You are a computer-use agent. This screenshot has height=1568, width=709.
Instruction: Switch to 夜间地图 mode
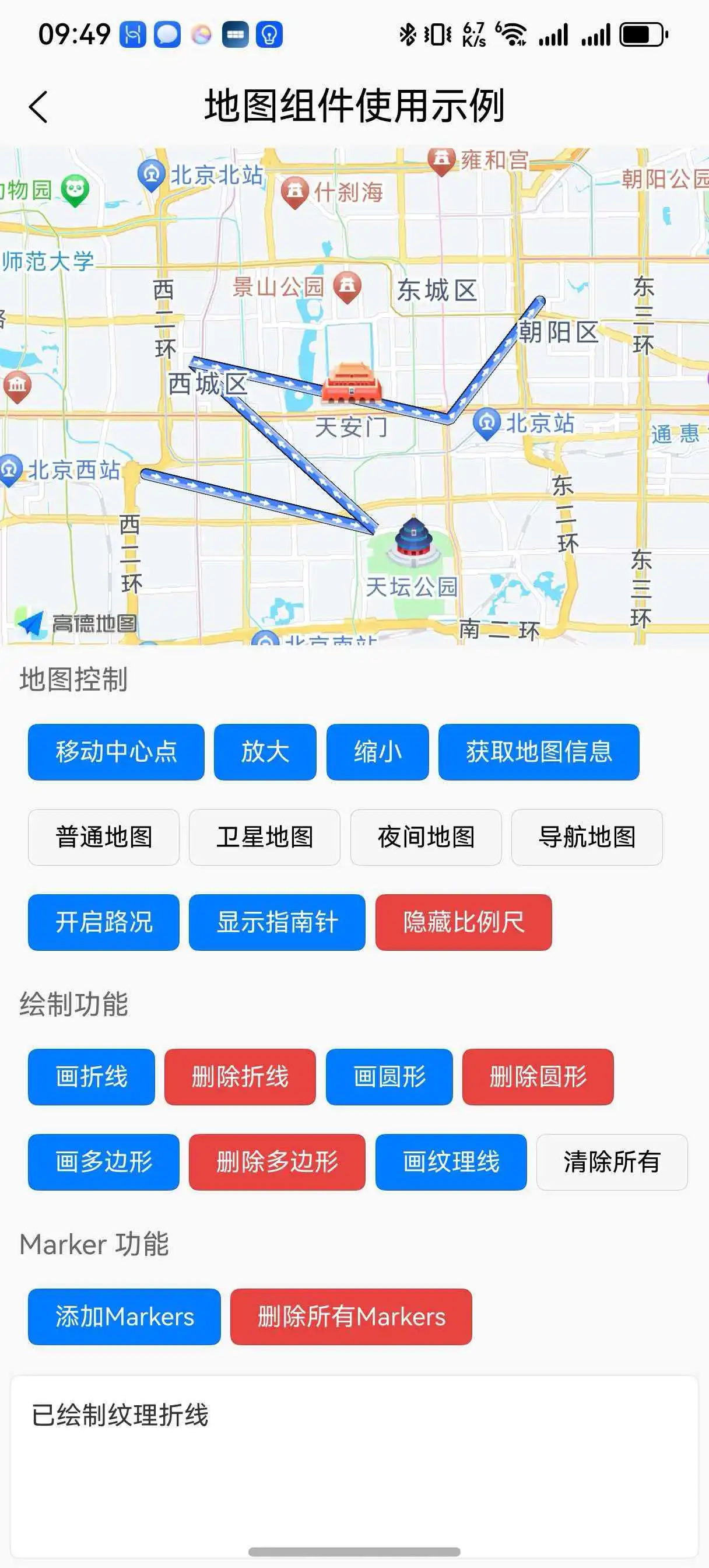pyautogui.click(x=426, y=837)
